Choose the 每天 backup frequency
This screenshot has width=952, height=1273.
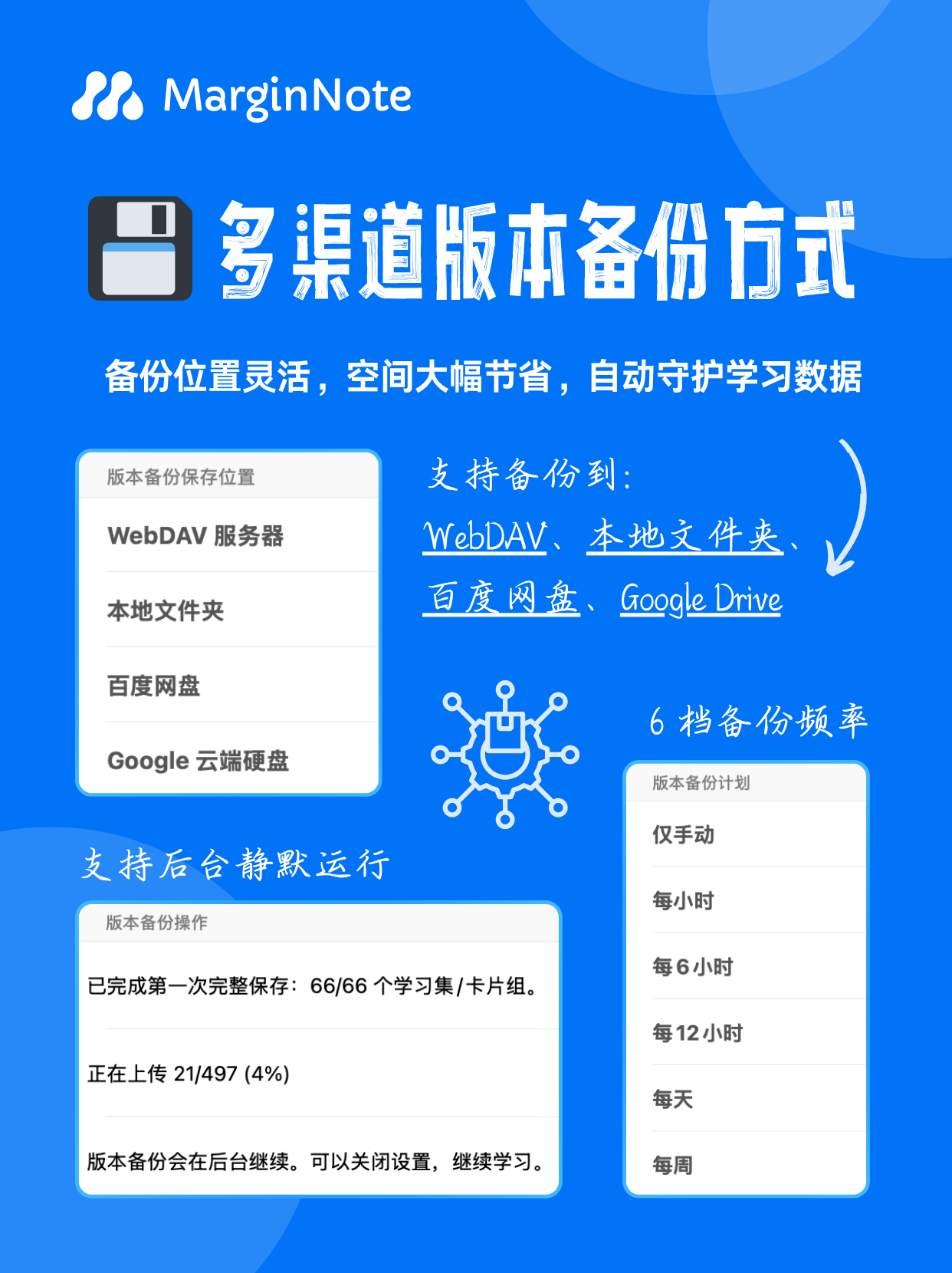[673, 1099]
